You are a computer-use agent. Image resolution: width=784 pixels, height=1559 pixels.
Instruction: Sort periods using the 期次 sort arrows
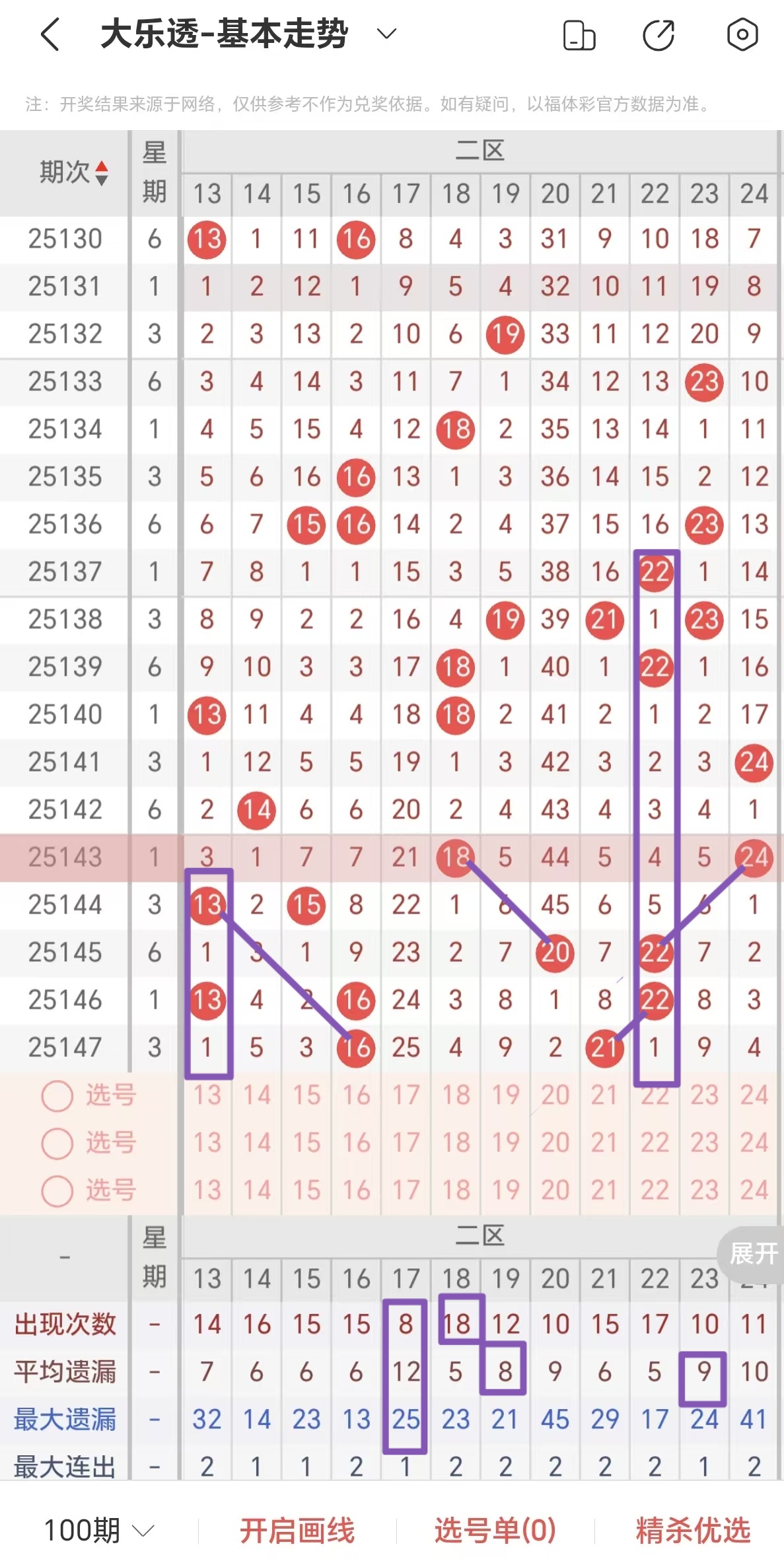point(100,174)
